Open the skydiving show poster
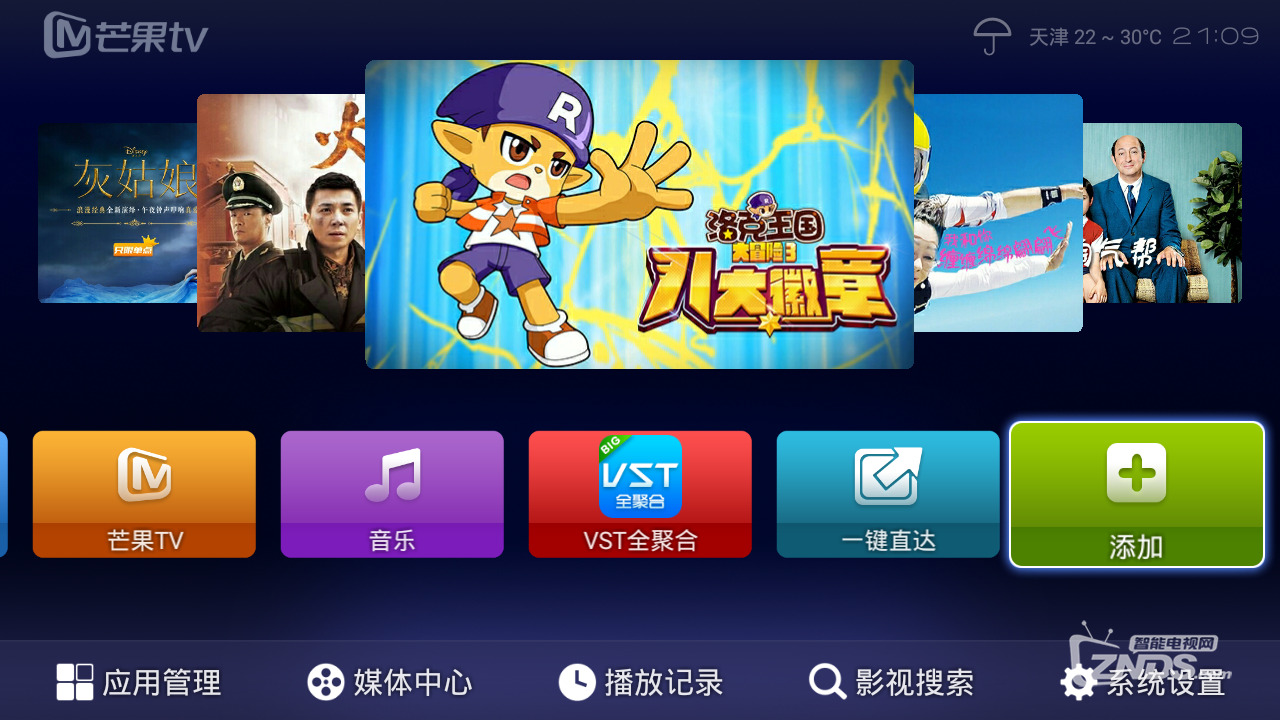Viewport: 1280px width, 720px height. pos(998,213)
